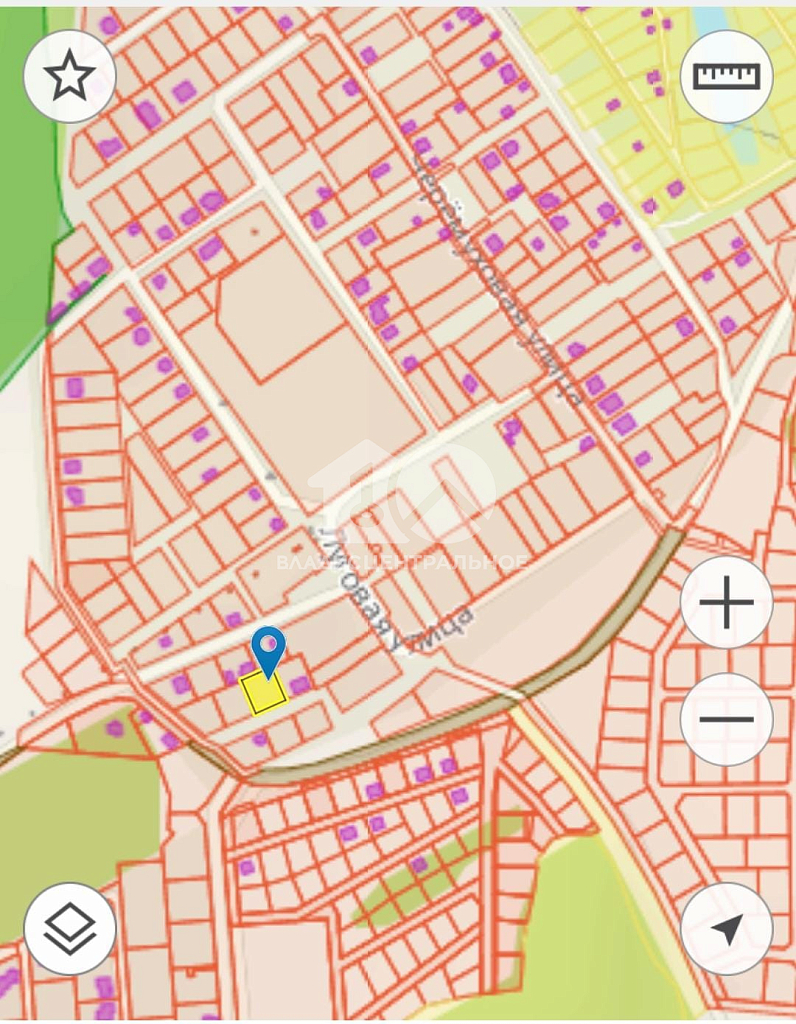Activate the ruler measurement tool
The height and width of the screenshot is (1024, 796).
coord(726,76)
